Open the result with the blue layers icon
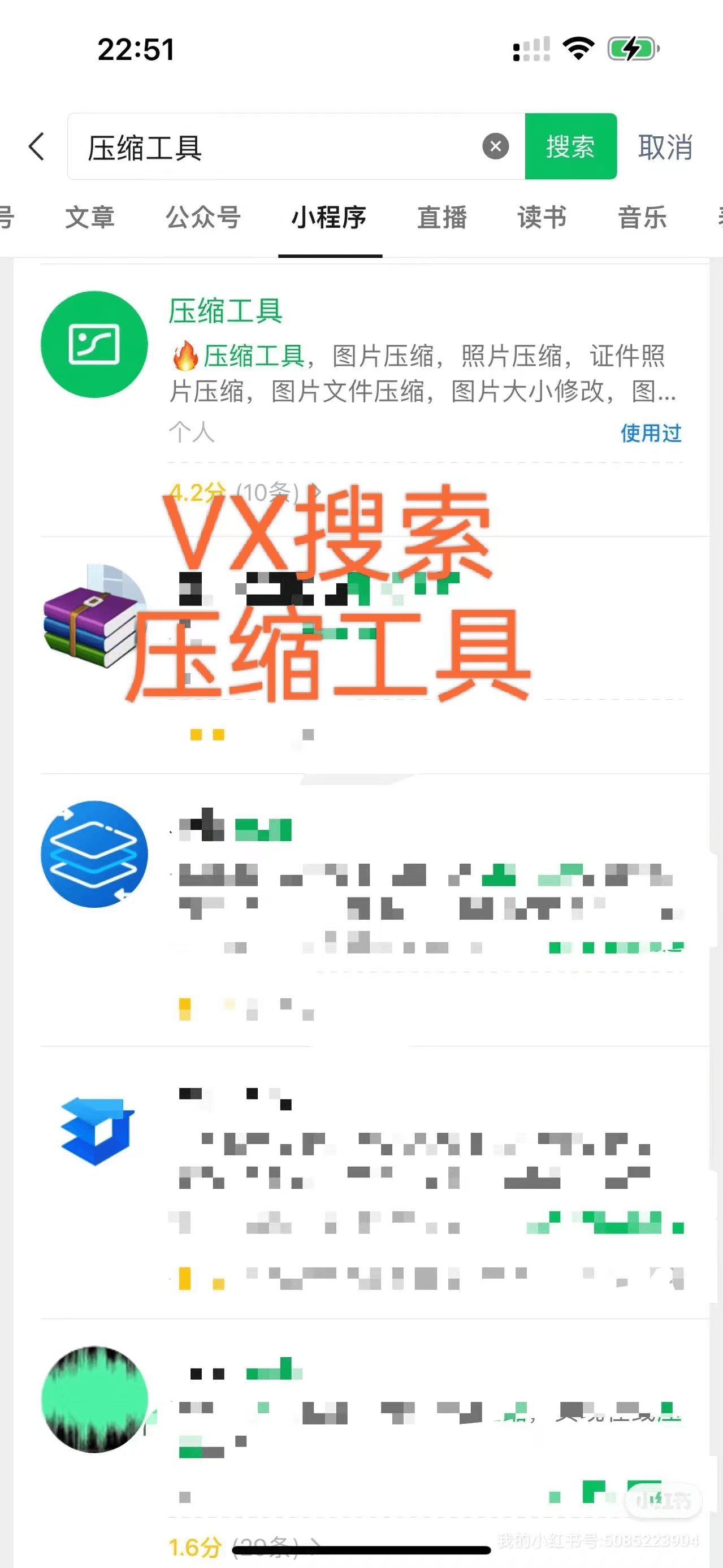 pyautogui.click(x=94, y=854)
